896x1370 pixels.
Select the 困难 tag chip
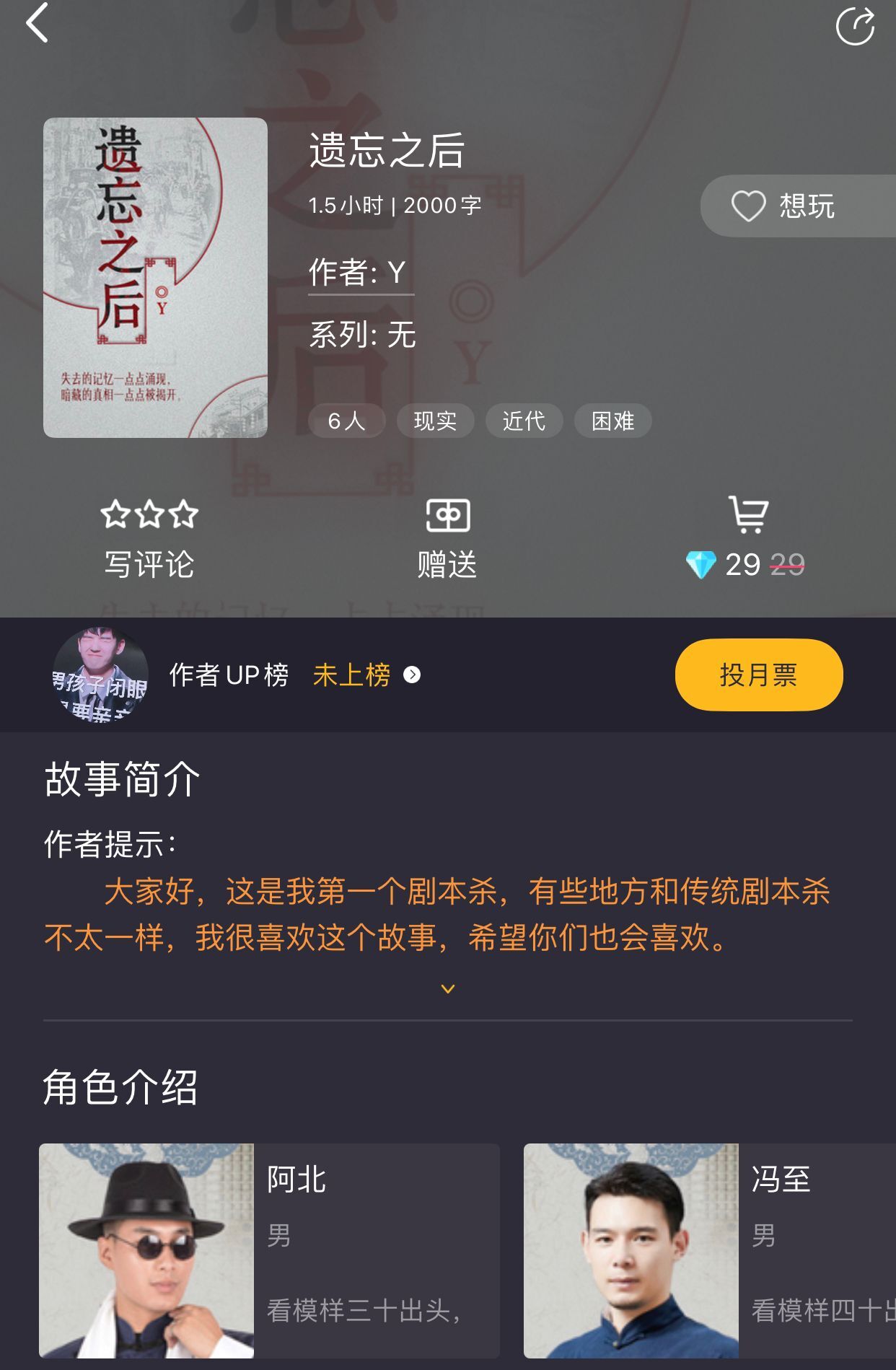(612, 421)
